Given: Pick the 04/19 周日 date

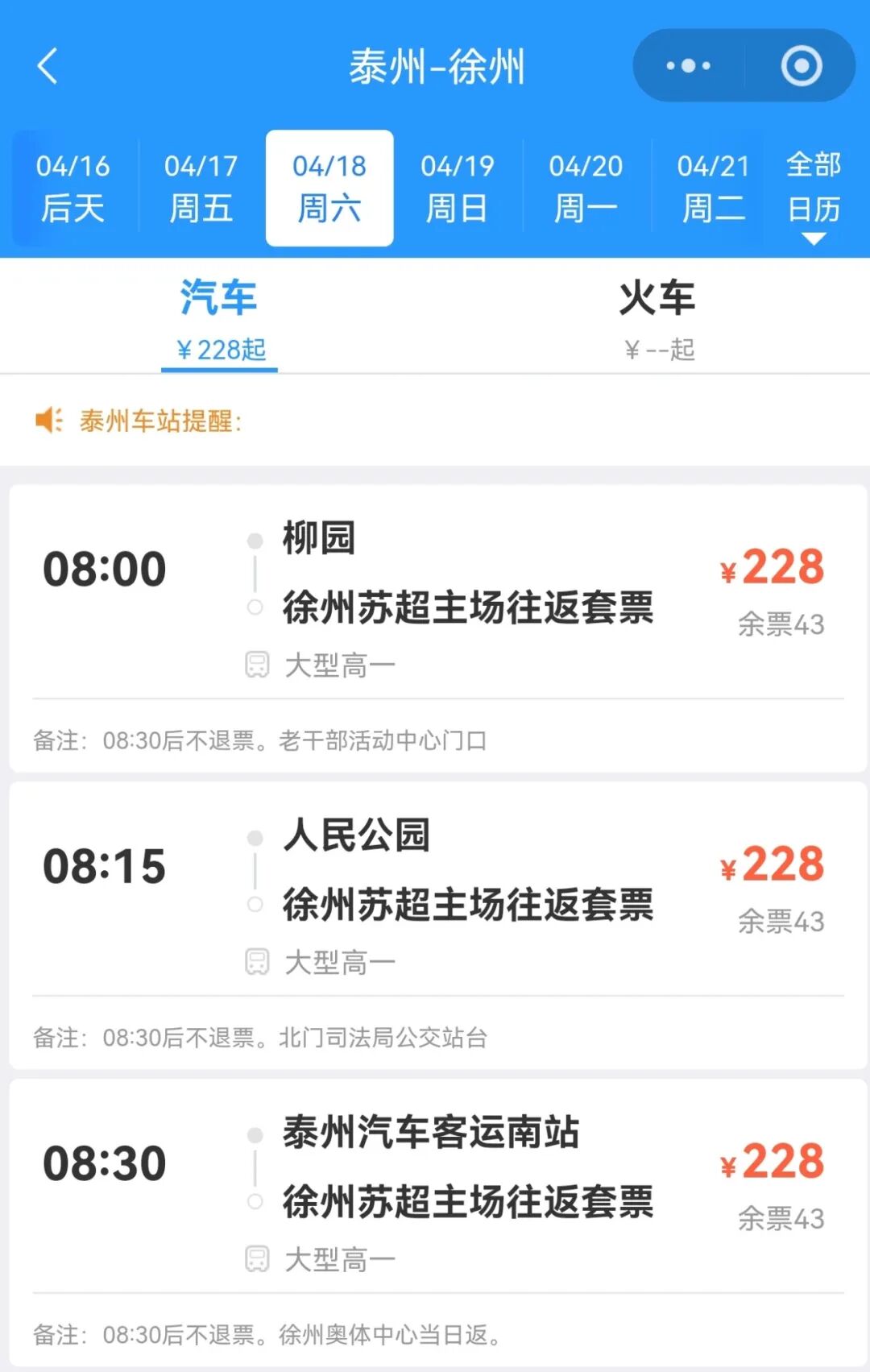Looking at the screenshot, I should click(x=458, y=188).
